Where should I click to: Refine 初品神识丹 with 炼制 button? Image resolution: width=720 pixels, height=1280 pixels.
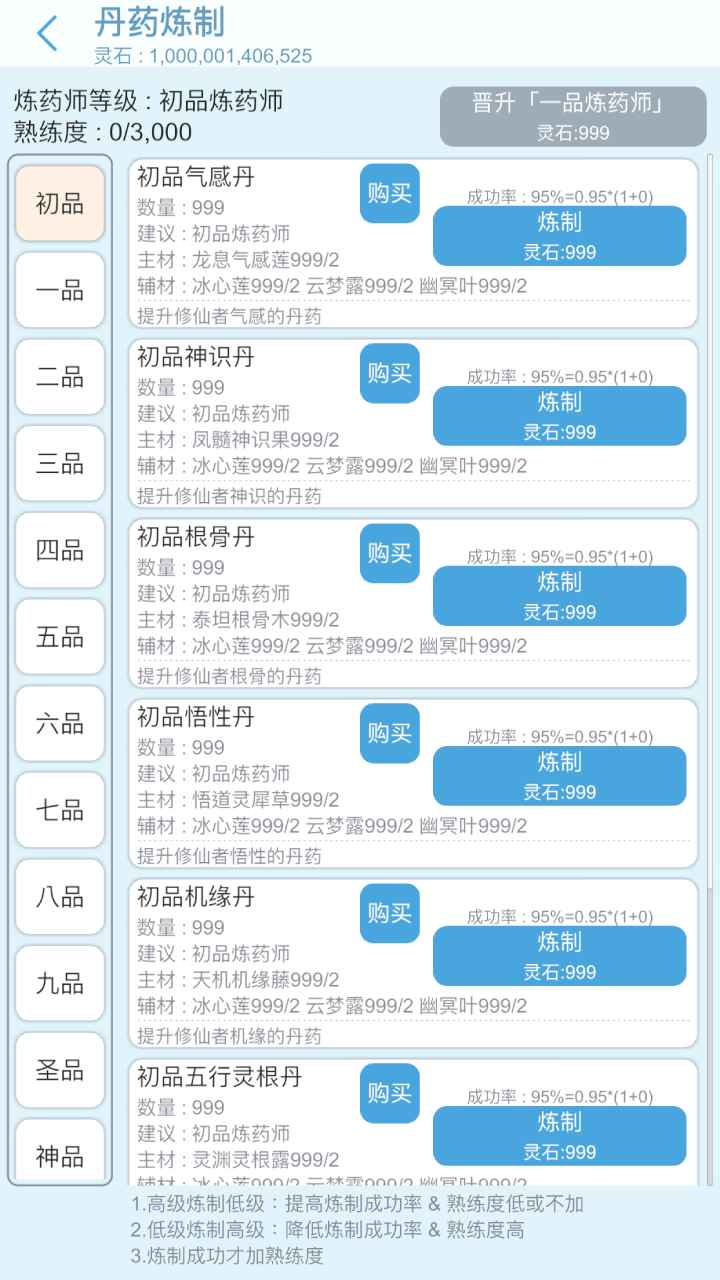click(558, 415)
